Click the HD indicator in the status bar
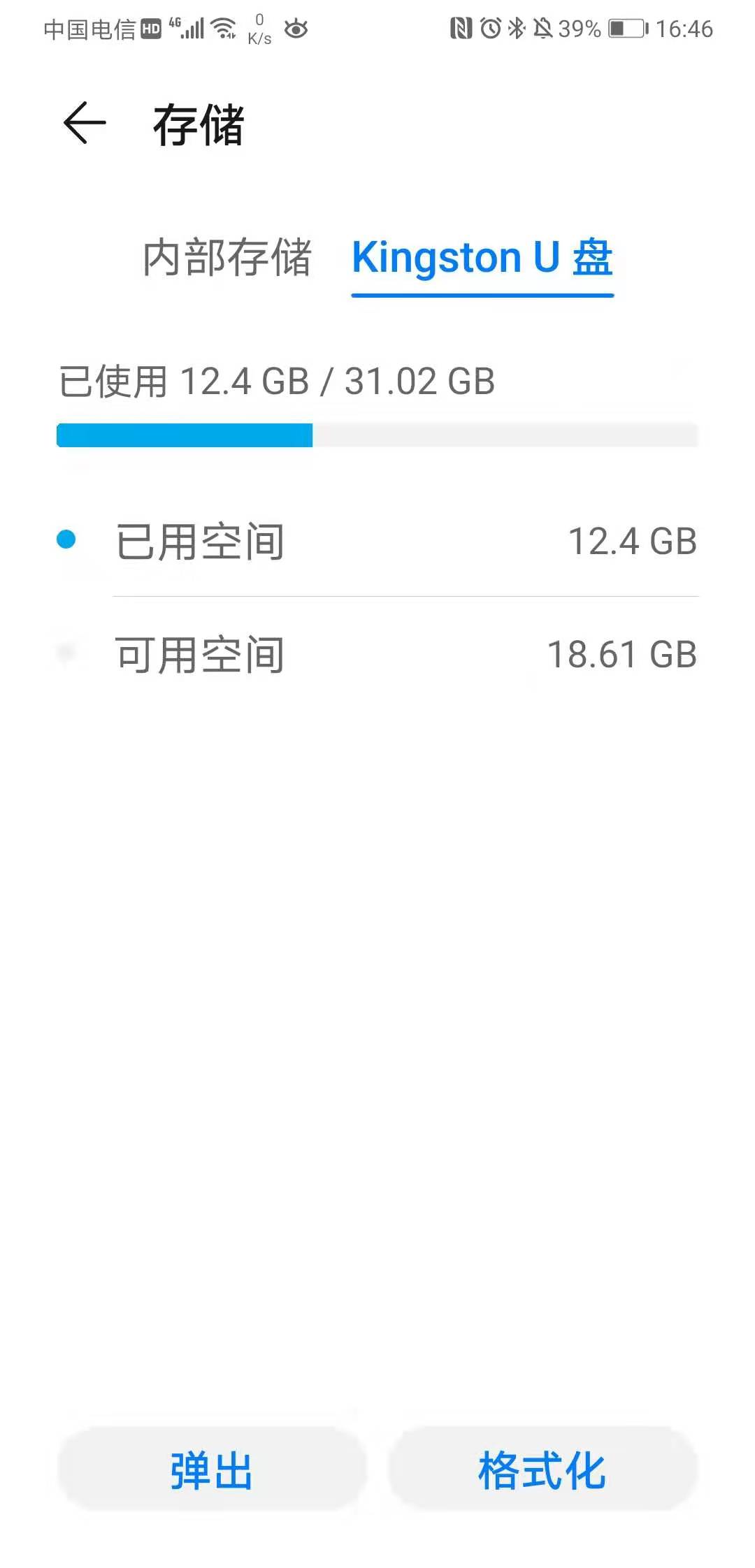Image resolution: width=755 pixels, height=1568 pixels. click(150, 27)
